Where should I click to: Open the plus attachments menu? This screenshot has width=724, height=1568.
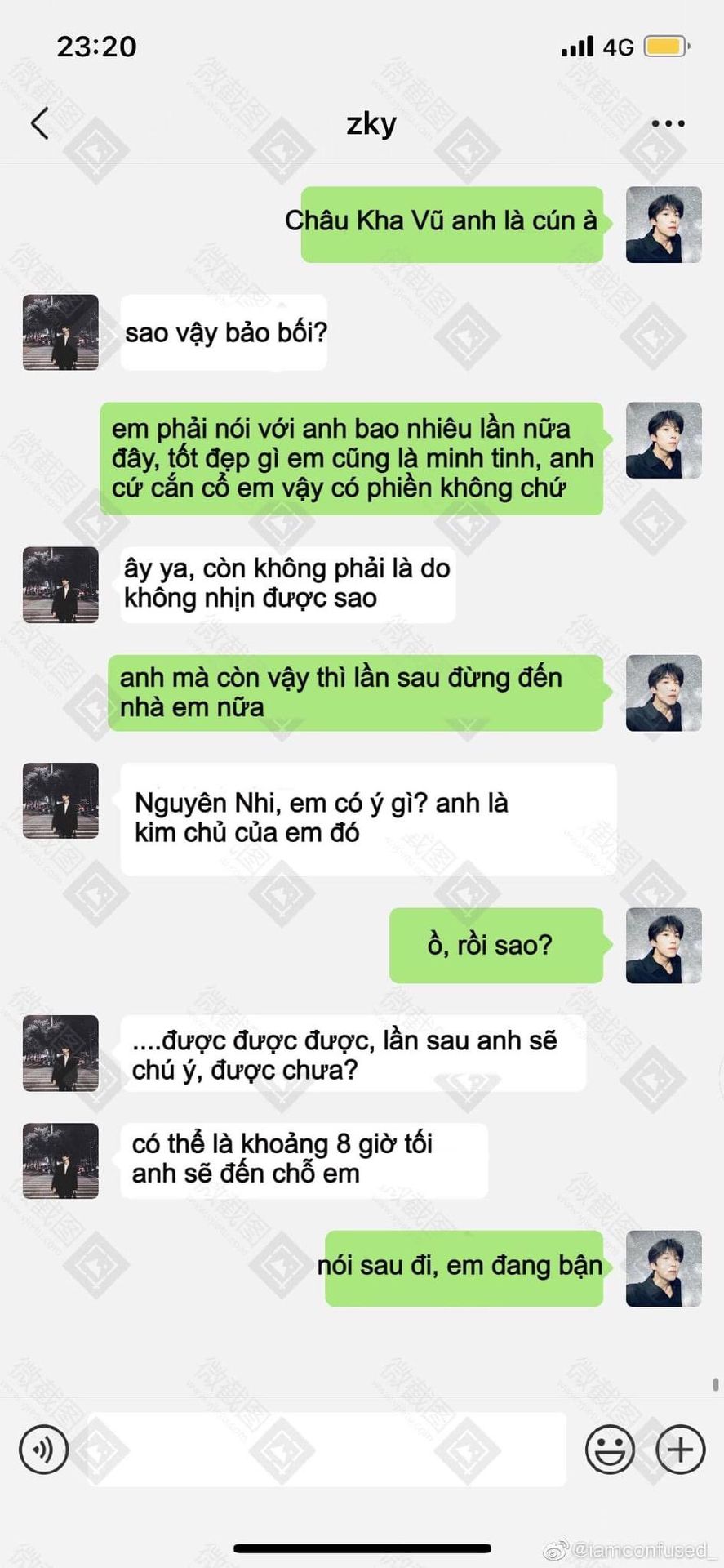(680, 1450)
